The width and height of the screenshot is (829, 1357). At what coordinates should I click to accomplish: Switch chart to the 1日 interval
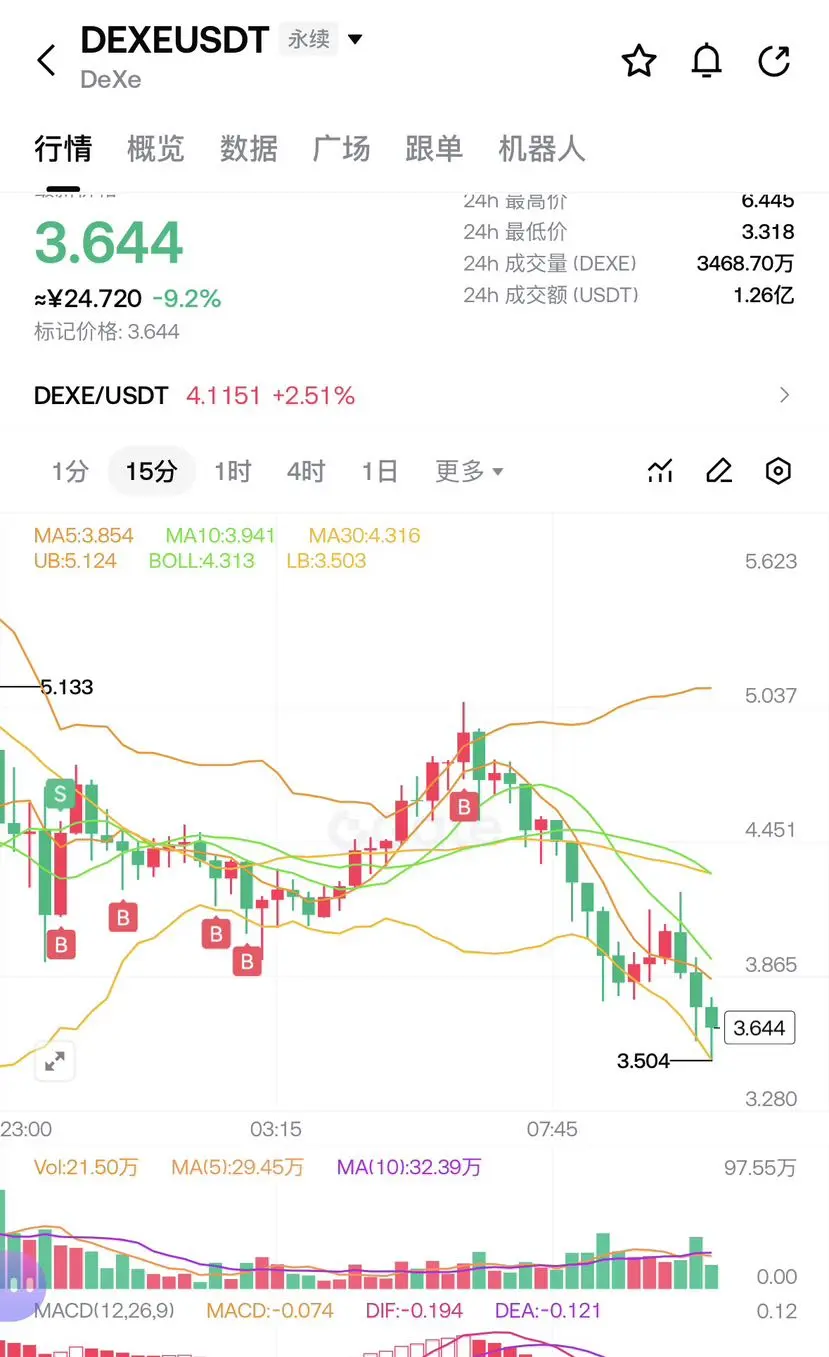pos(379,471)
